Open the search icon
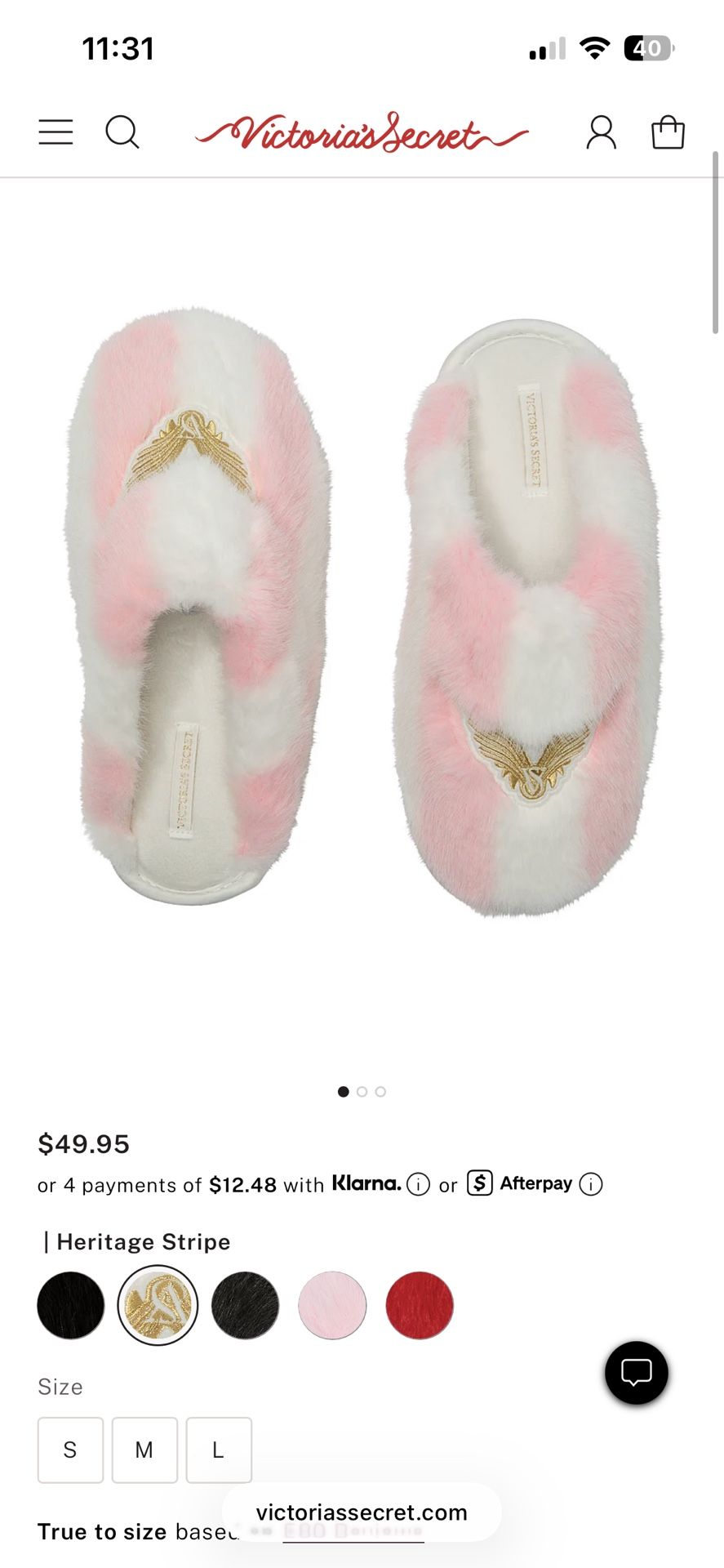The width and height of the screenshot is (724, 1568). 122,131
